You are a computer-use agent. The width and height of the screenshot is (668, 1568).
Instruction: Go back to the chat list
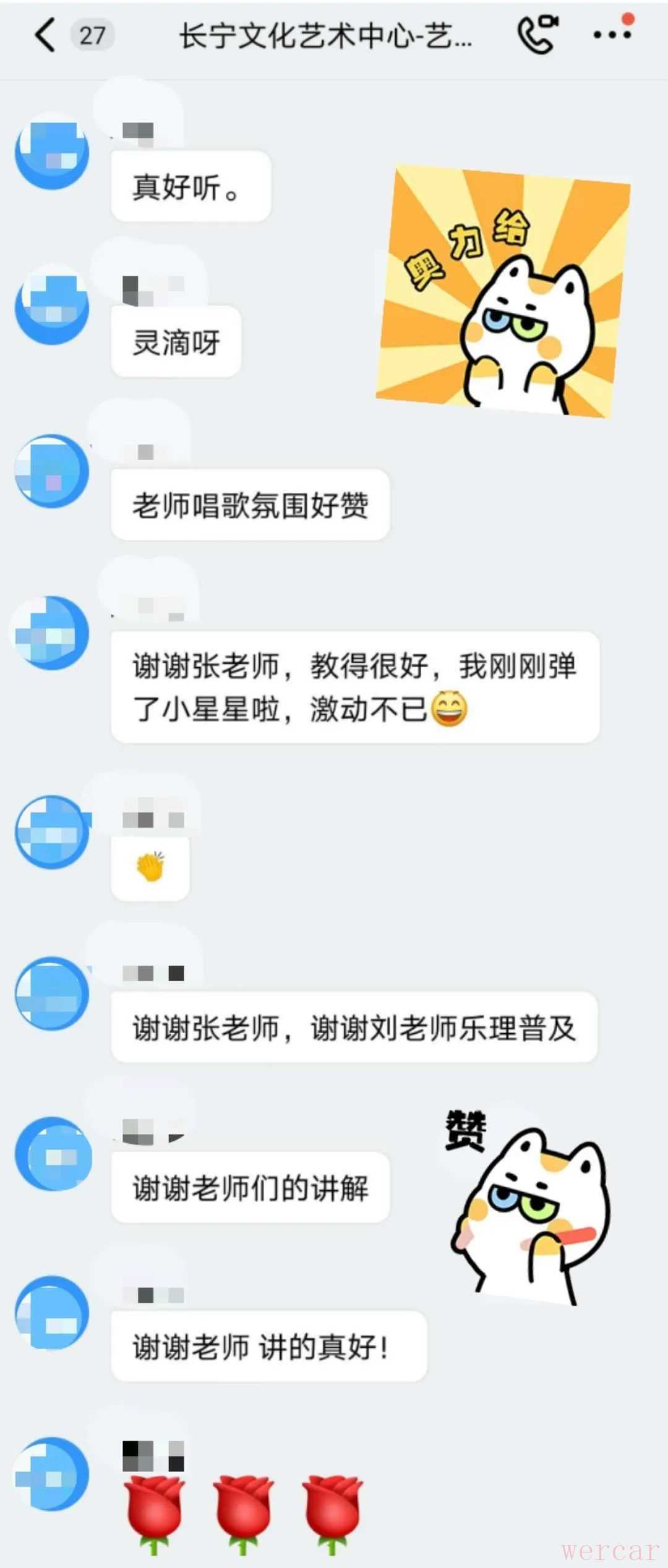[x=45, y=35]
